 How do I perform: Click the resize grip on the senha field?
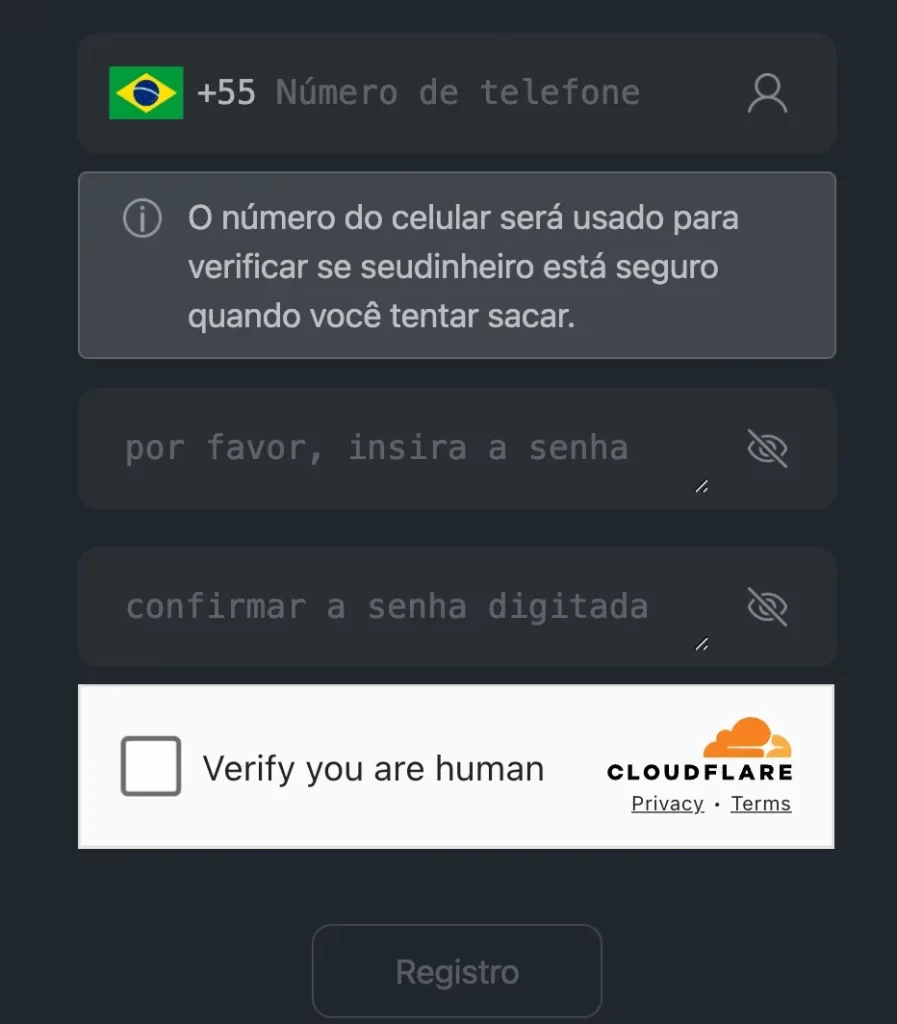701,487
